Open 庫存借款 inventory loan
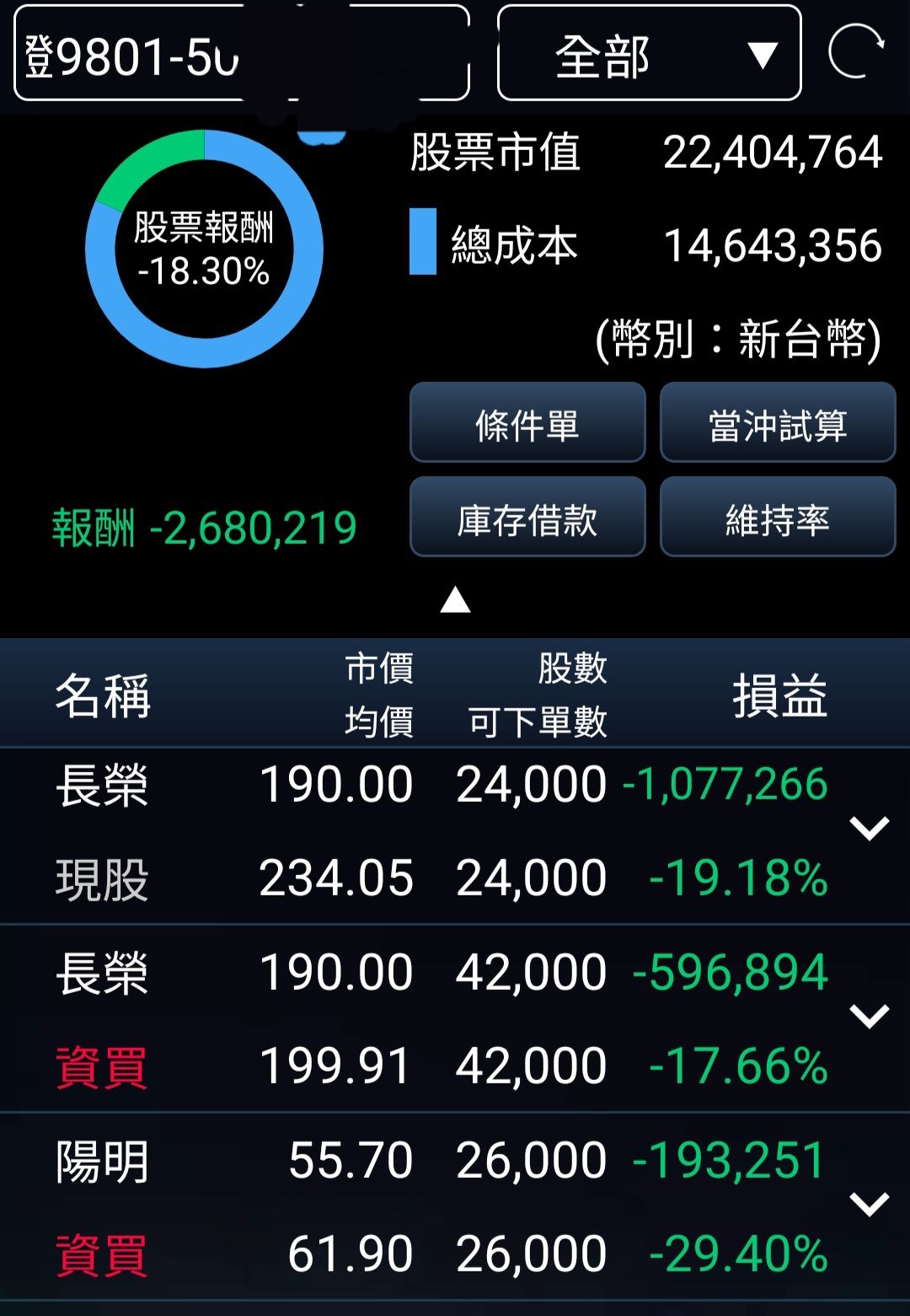910x1316 pixels. (527, 518)
